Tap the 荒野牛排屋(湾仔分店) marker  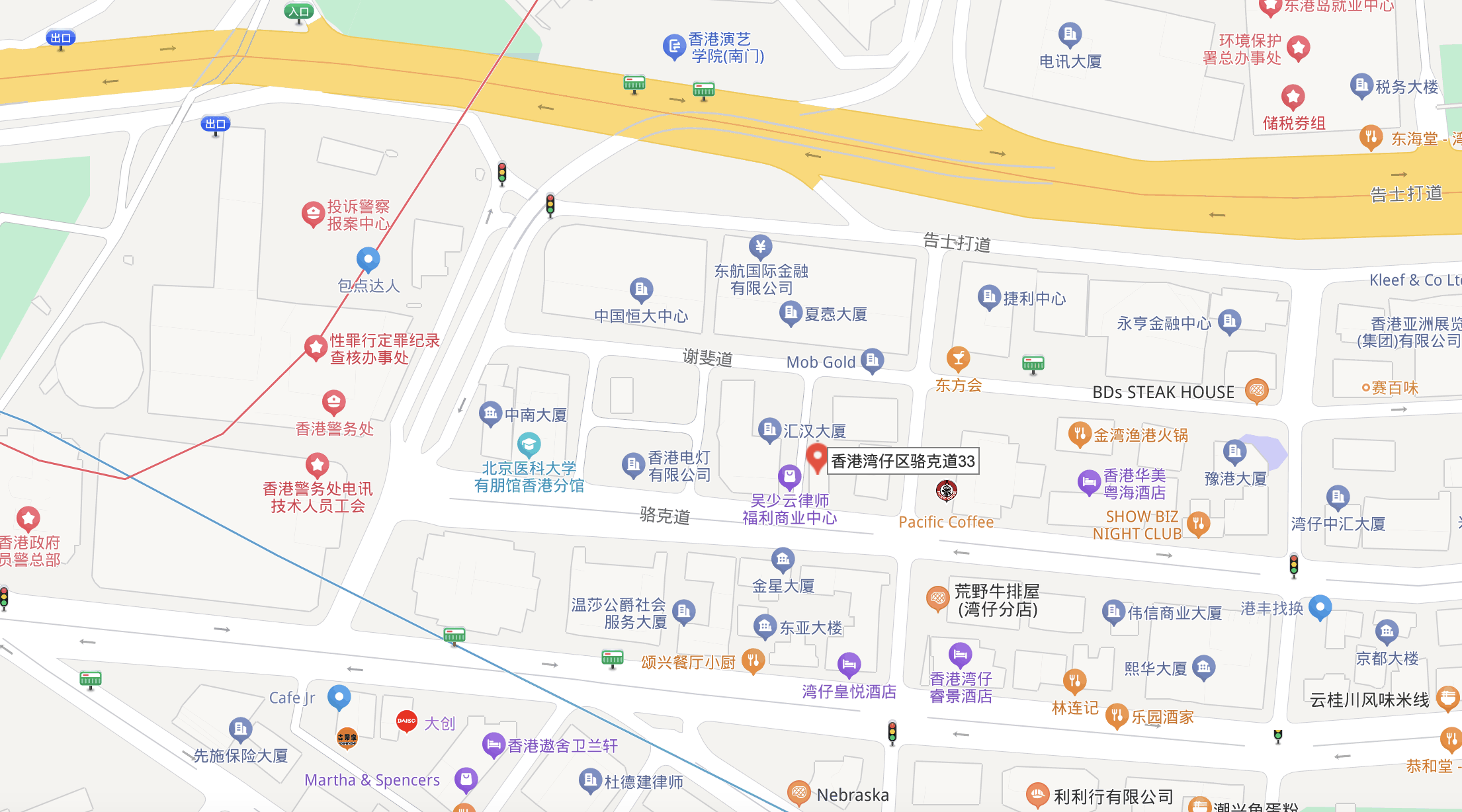pyautogui.click(x=937, y=598)
